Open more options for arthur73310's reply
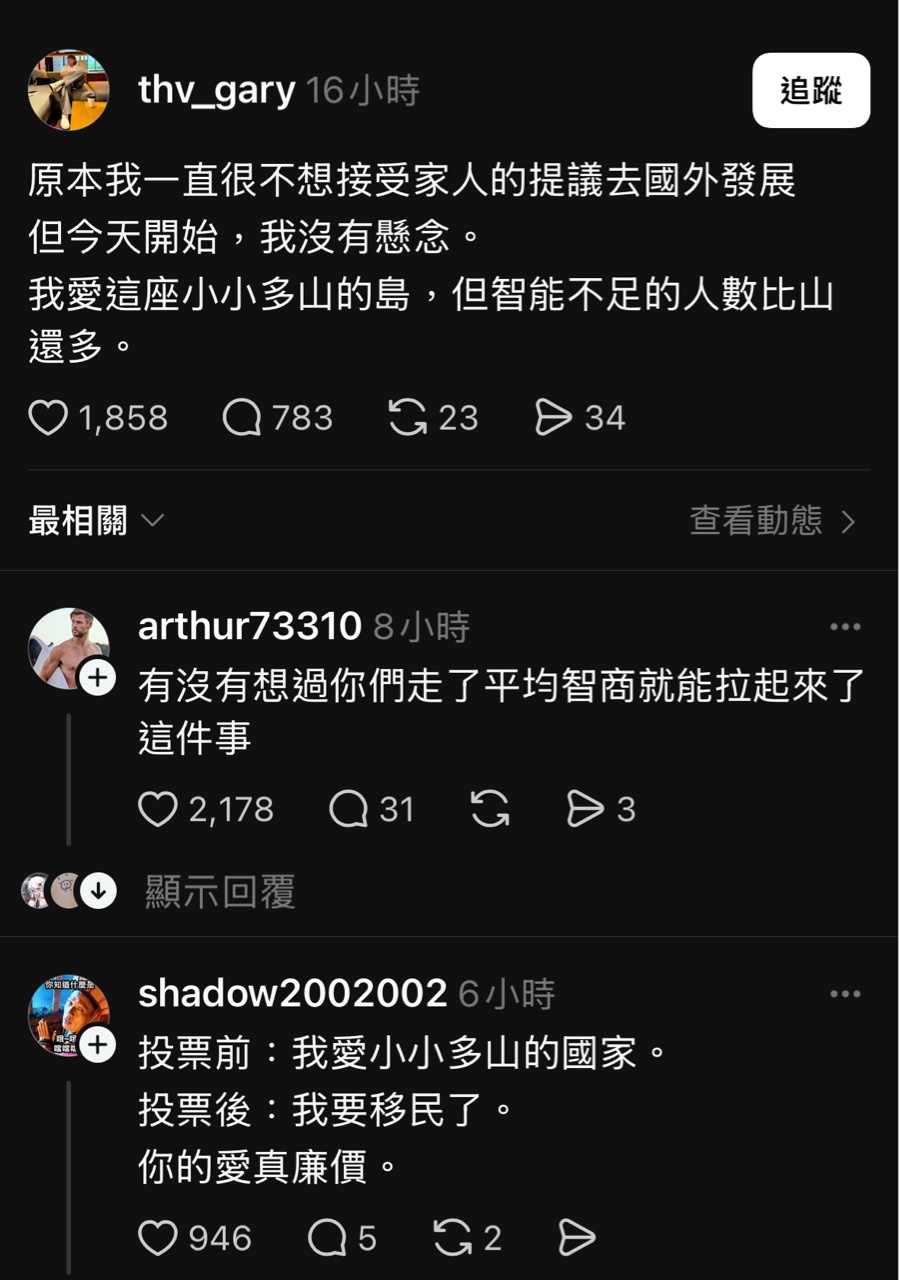Image resolution: width=899 pixels, height=1280 pixels. tap(845, 627)
